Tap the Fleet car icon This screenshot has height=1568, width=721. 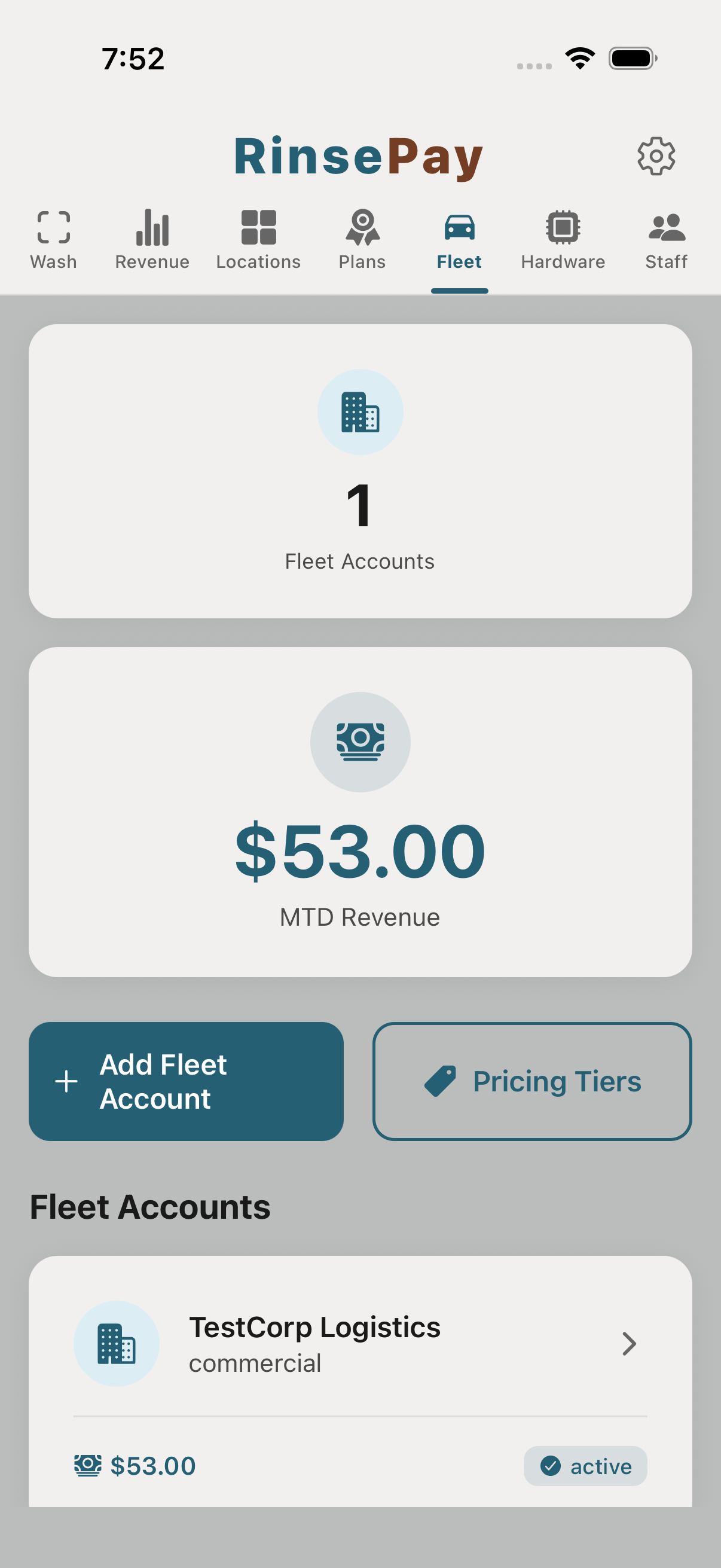(459, 228)
